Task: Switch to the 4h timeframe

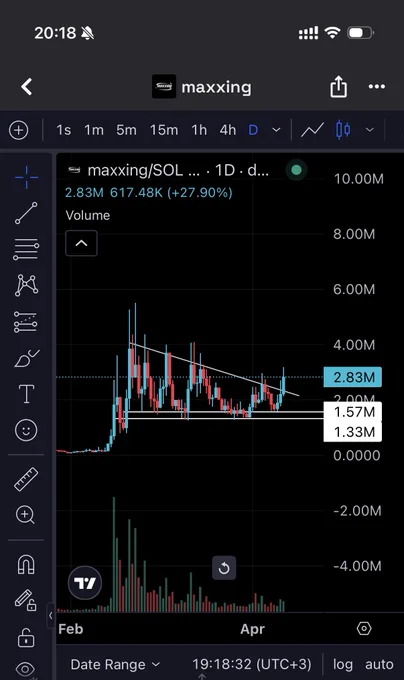Action: click(x=228, y=130)
